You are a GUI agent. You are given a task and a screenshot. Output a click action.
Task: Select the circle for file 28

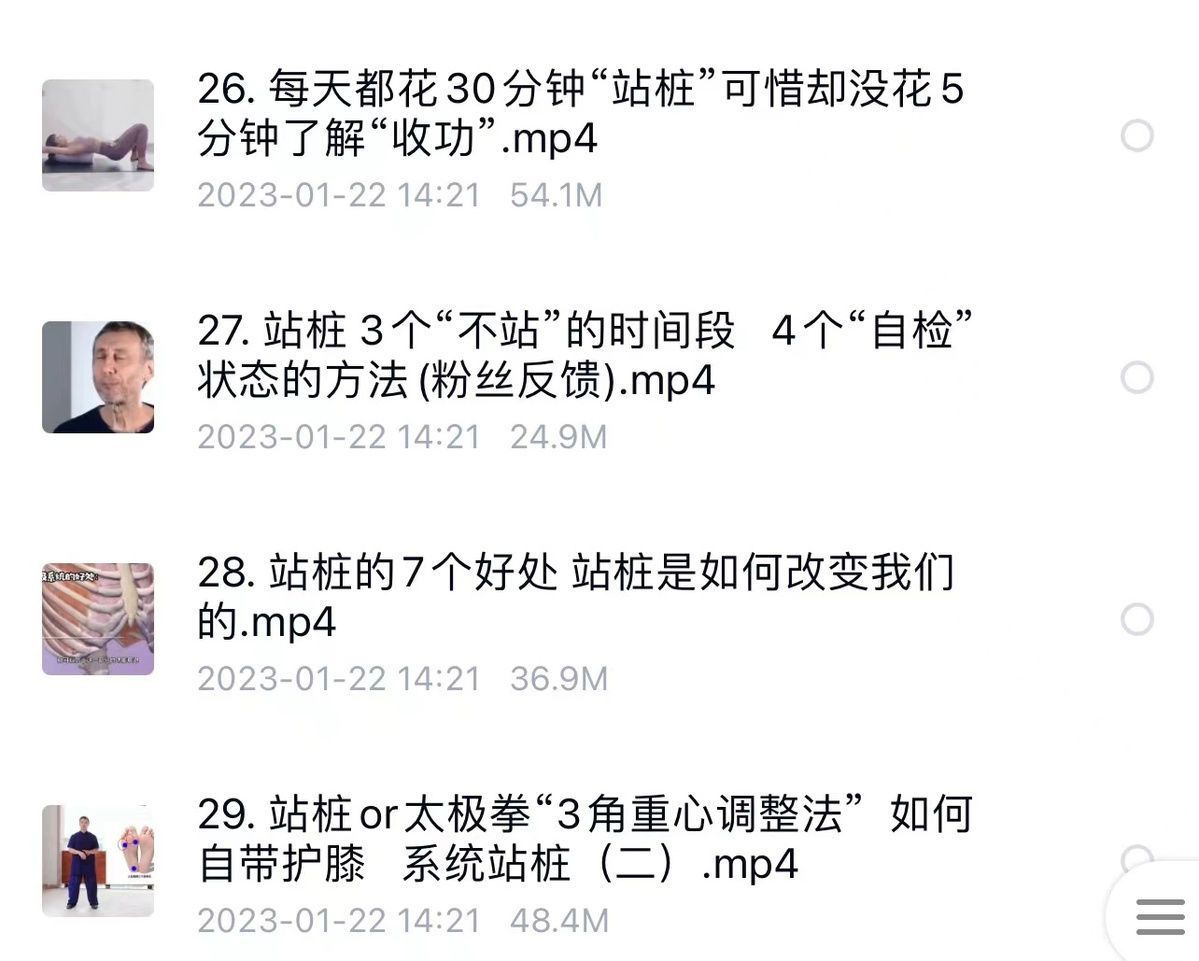[1137, 620]
